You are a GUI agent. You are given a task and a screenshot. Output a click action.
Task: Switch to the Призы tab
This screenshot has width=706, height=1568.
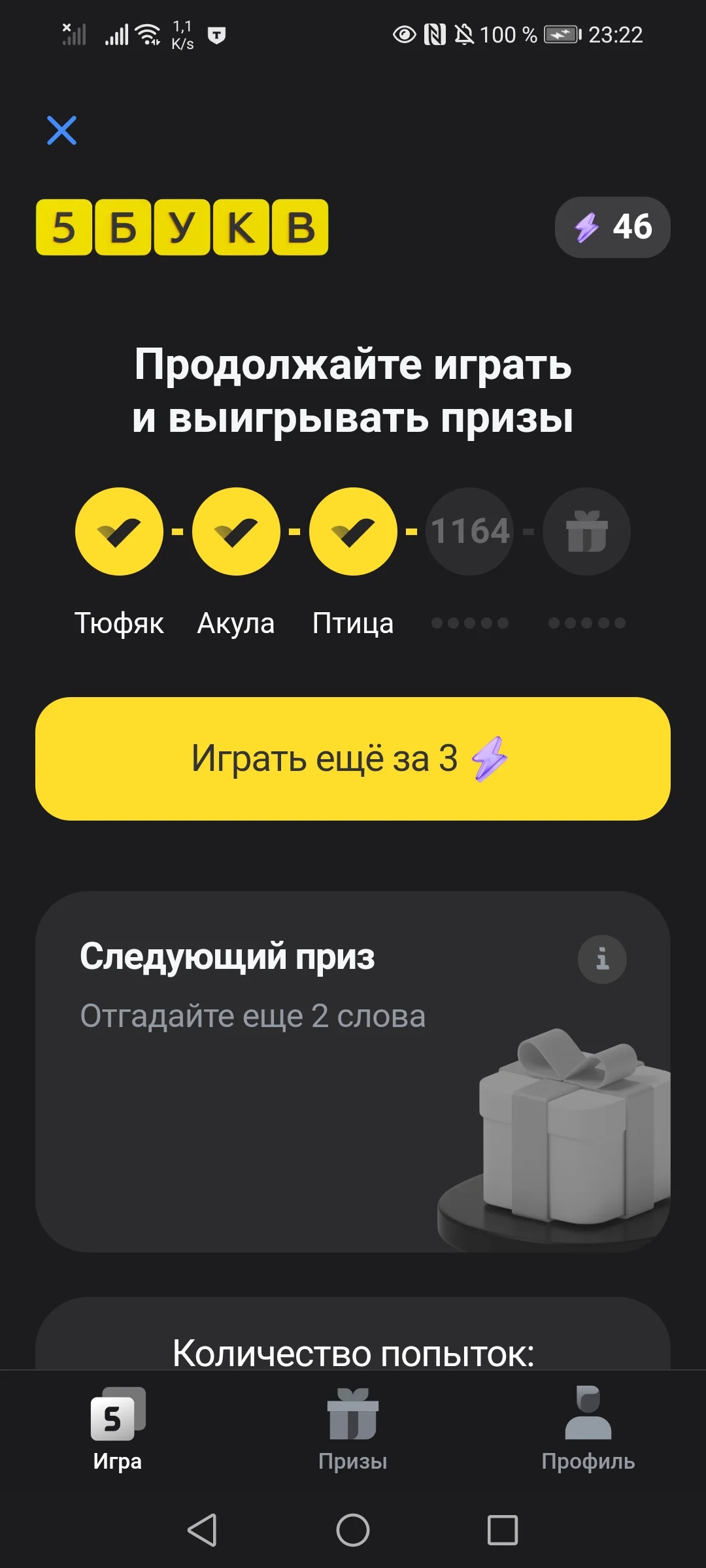point(353,1429)
